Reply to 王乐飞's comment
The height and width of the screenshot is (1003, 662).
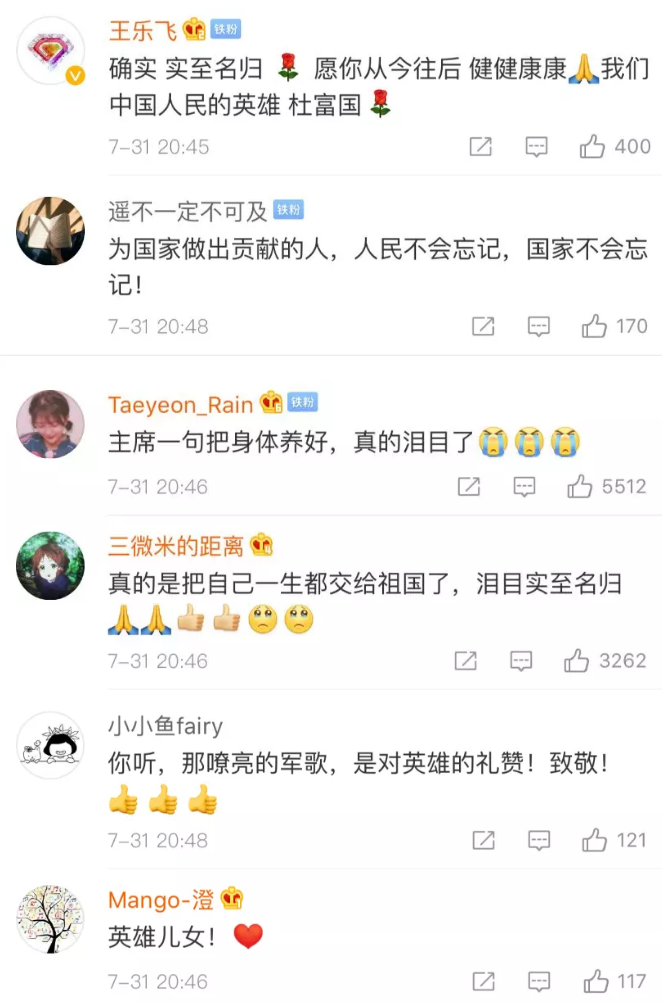pyautogui.click(x=538, y=147)
